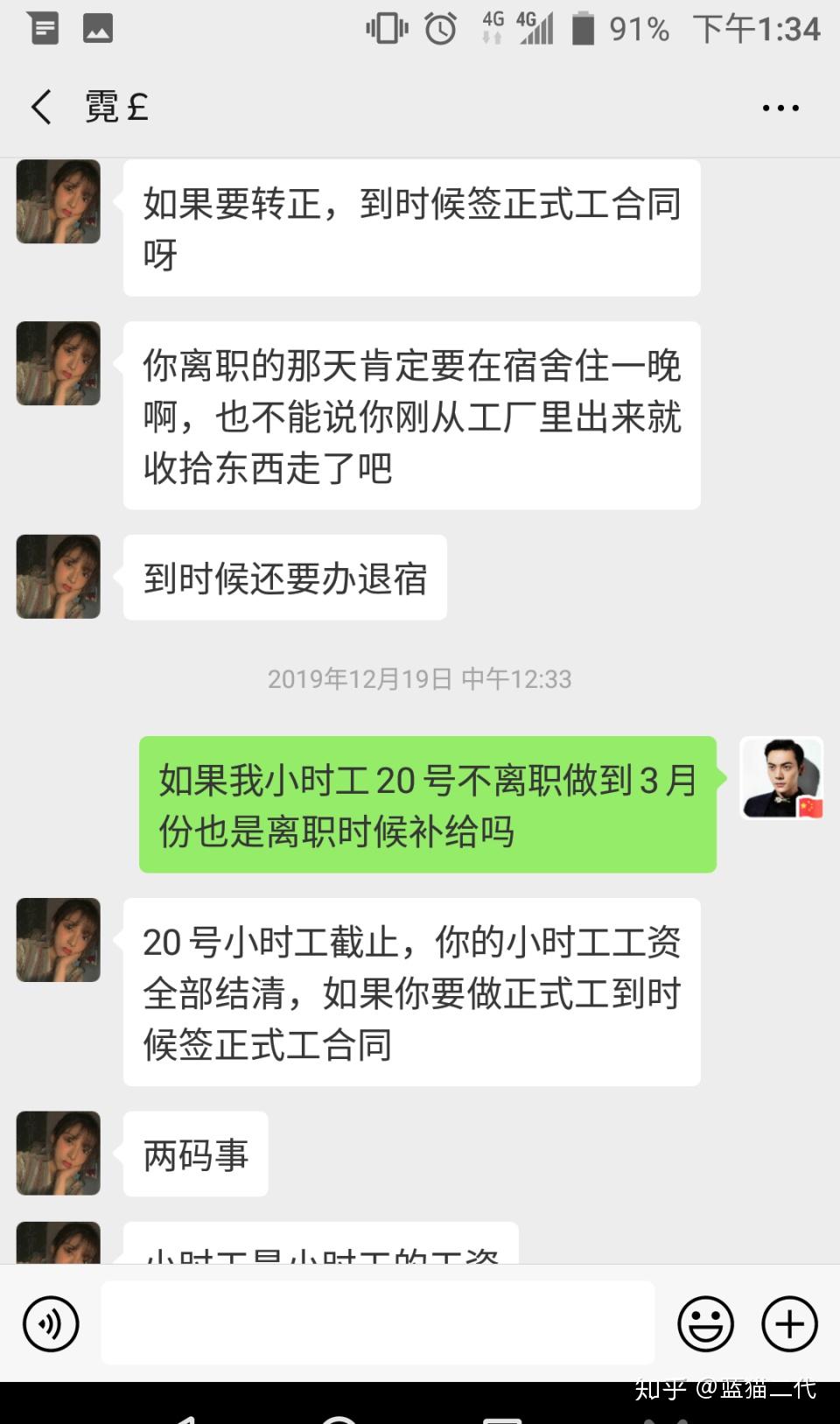Viewport: 840px width, 1424px height.
Task: View my own avatar beside green message
Action: tap(781, 778)
